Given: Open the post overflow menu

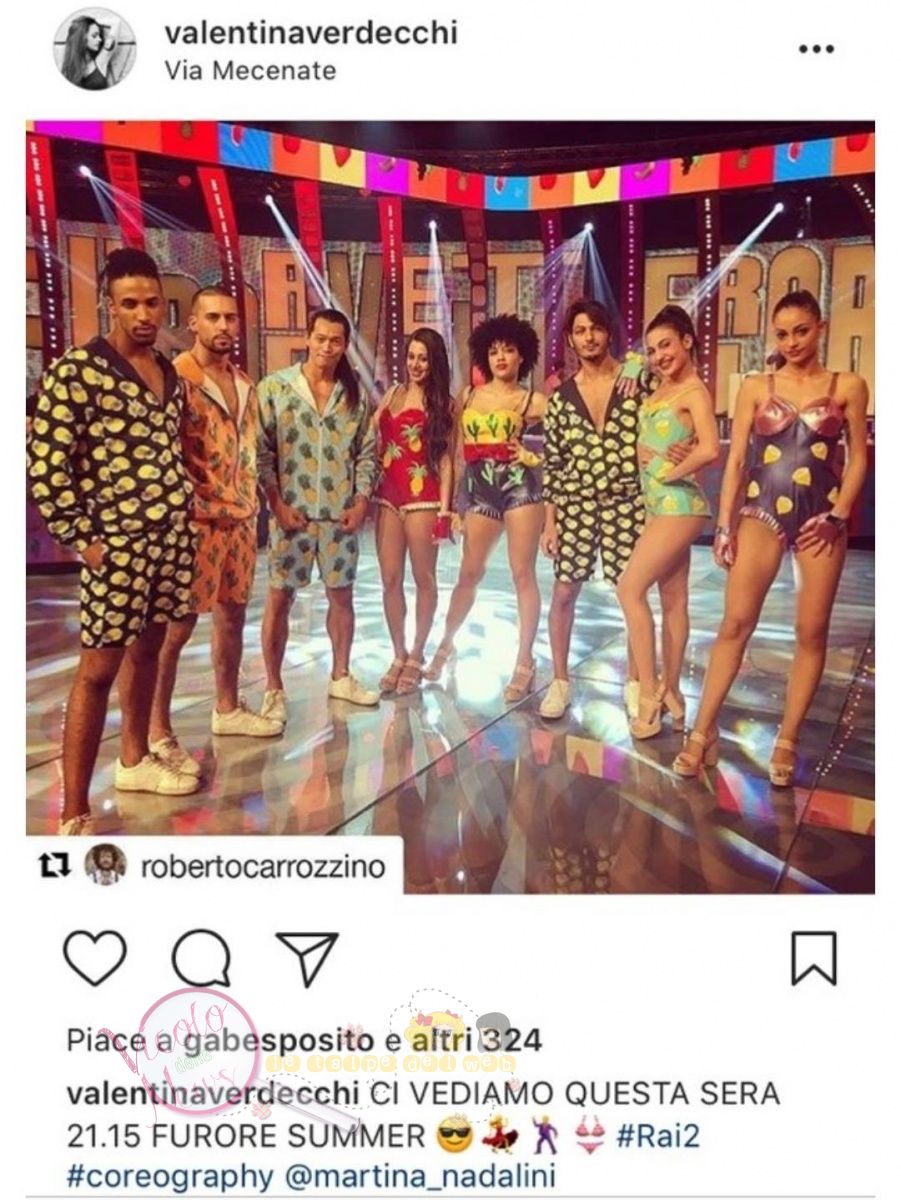Looking at the screenshot, I should (816, 49).
